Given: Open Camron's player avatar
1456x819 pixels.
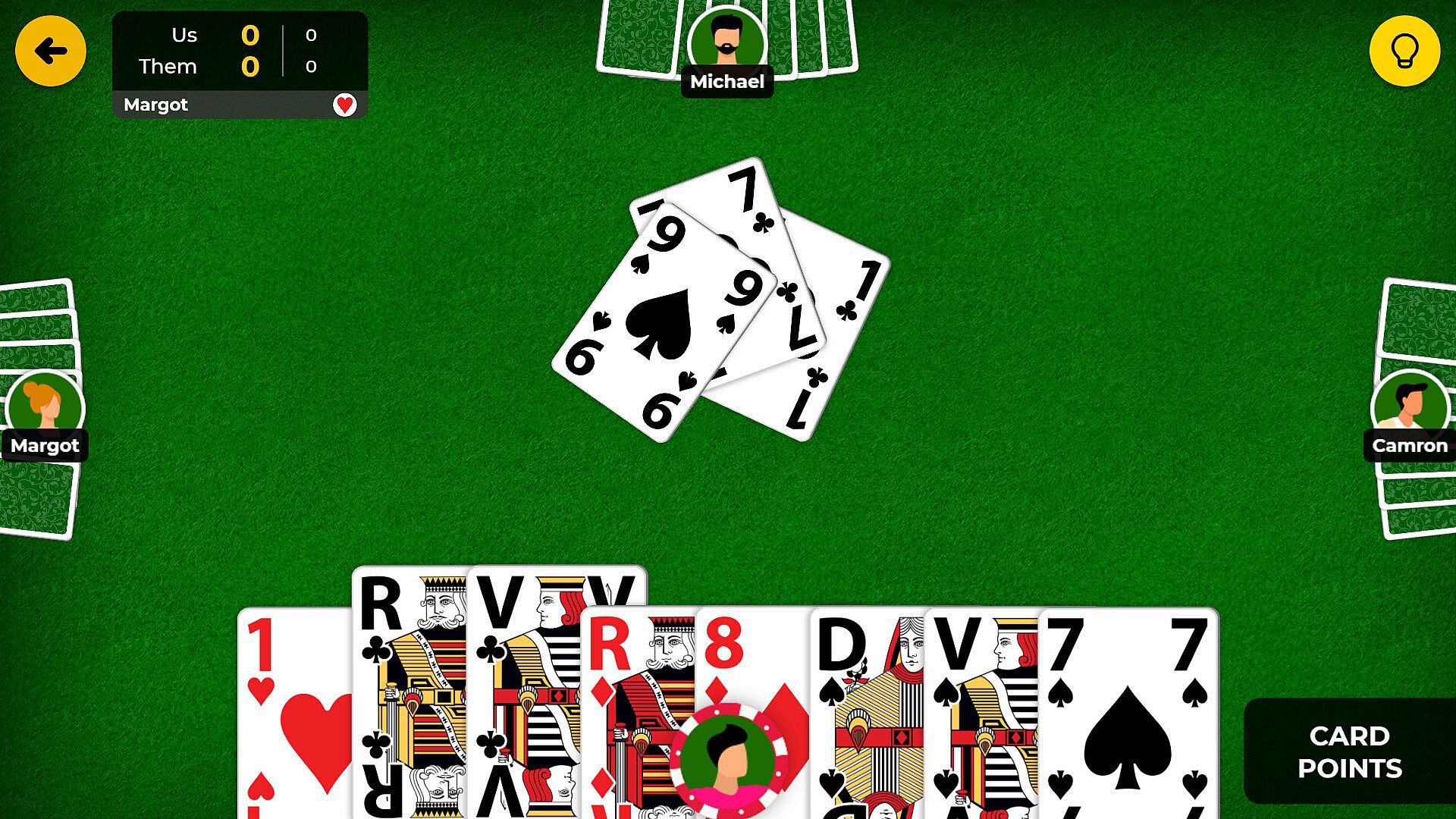Looking at the screenshot, I should [x=1410, y=406].
